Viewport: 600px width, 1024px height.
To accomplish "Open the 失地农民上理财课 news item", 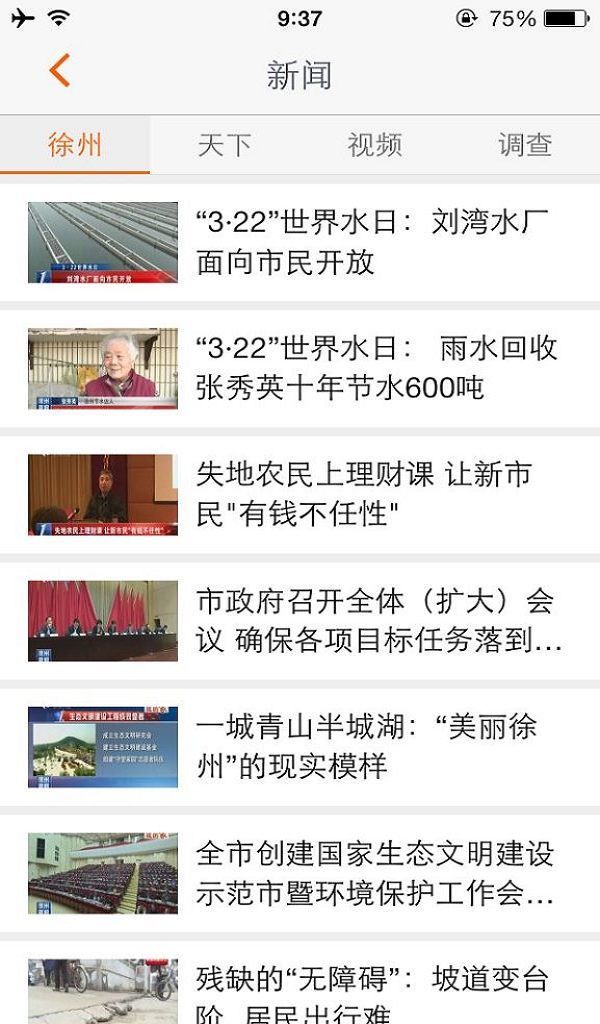I will 364,494.
